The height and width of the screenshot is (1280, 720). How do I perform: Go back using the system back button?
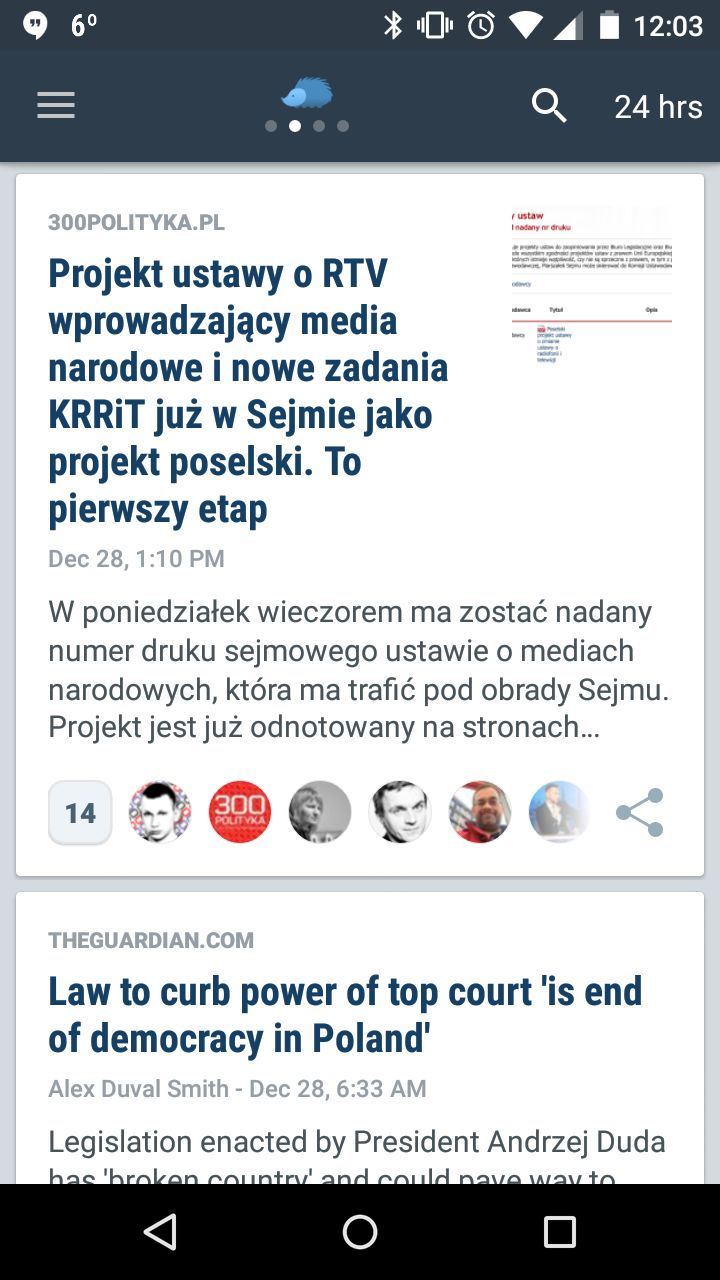[x=160, y=1232]
